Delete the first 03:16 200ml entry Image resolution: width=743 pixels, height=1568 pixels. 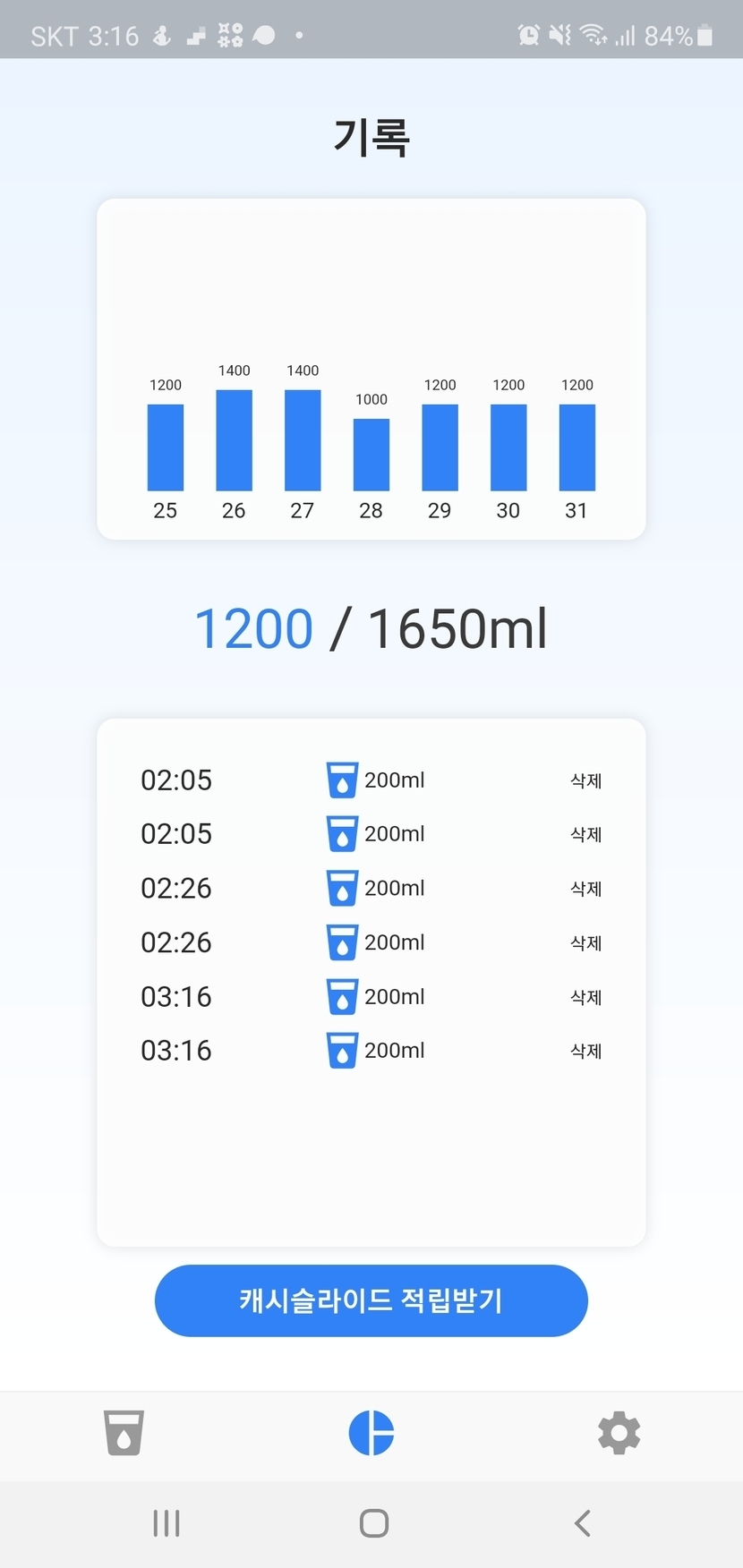click(x=586, y=997)
